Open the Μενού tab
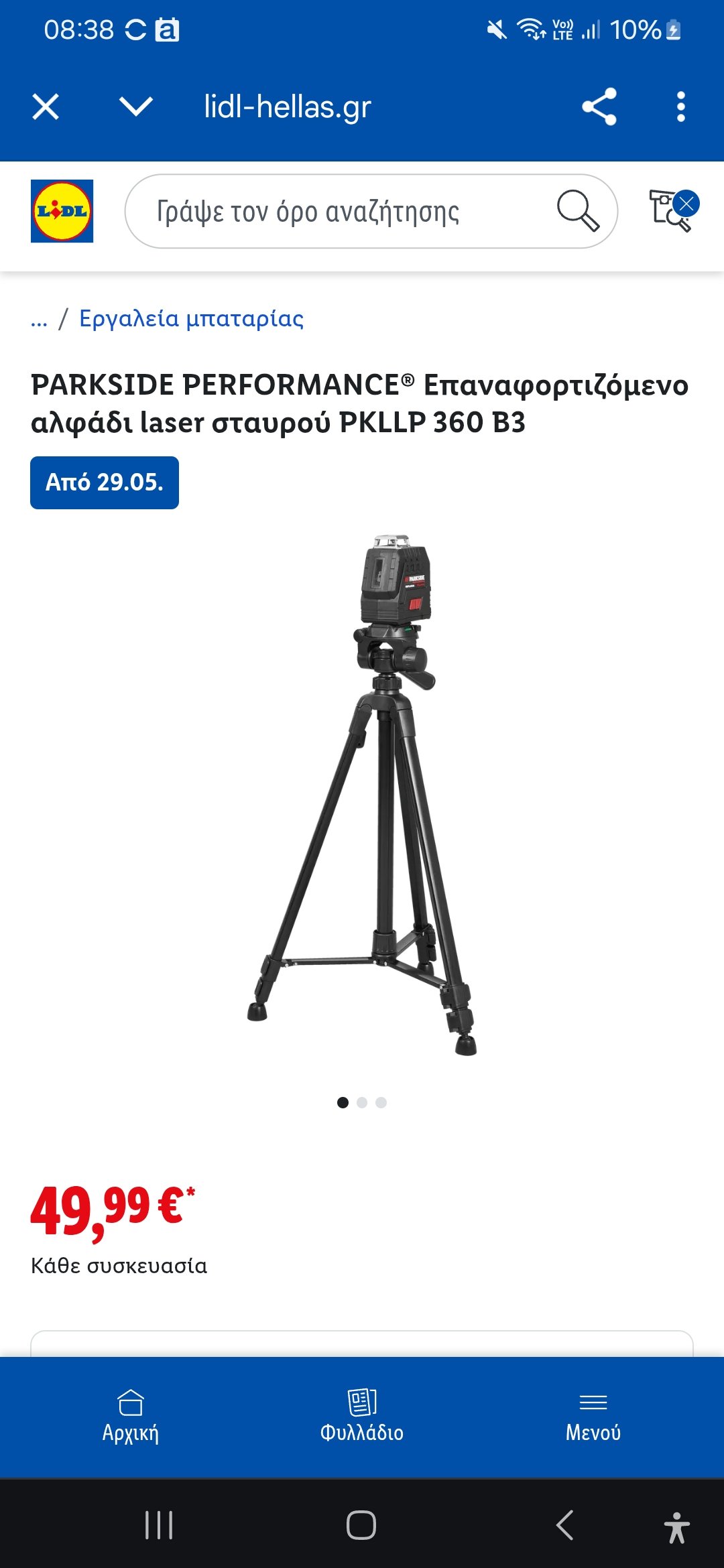 click(593, 1417)
